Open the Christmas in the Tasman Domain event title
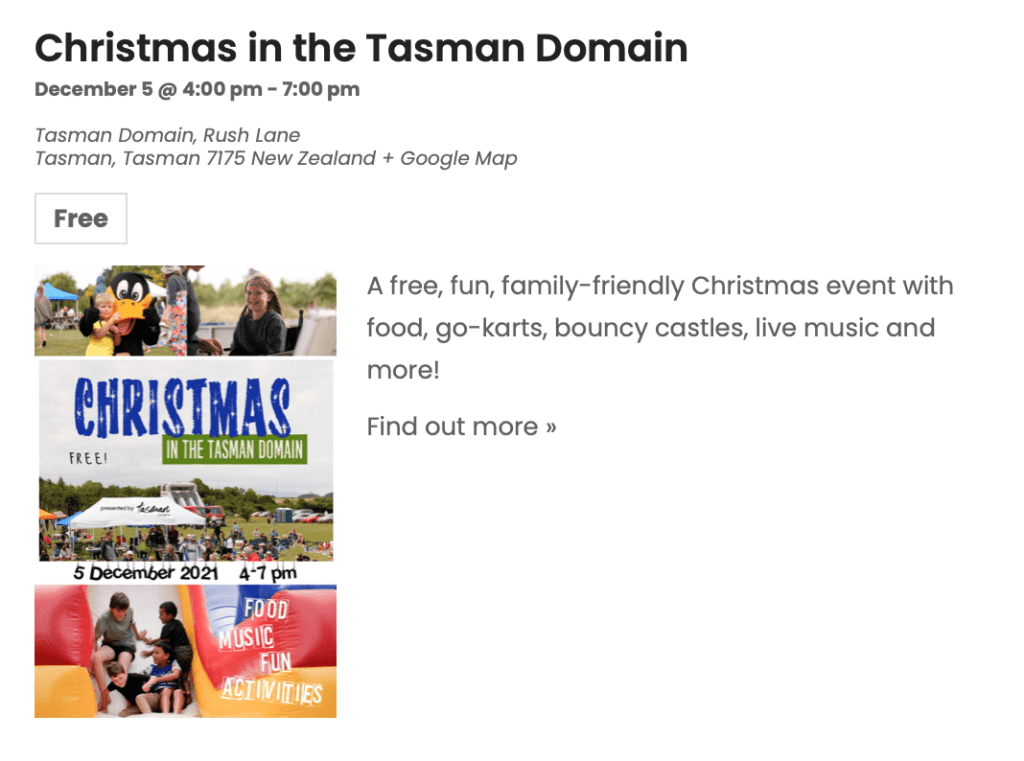Viewport: 1024px width, 761px height. click(361, 47)
